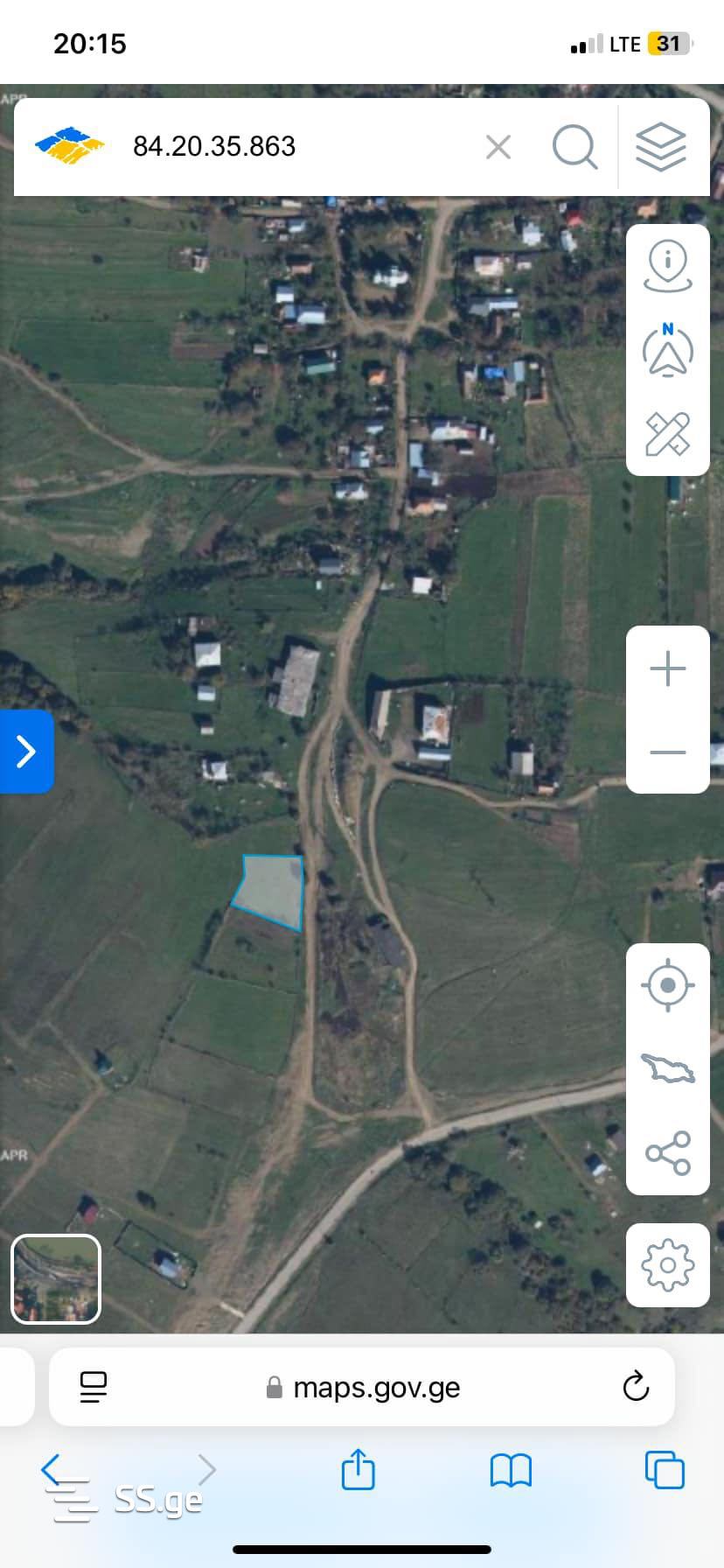Screen dimensions: 724x1568
Task: Center map on my current location
Action: [x=668, y=985]
